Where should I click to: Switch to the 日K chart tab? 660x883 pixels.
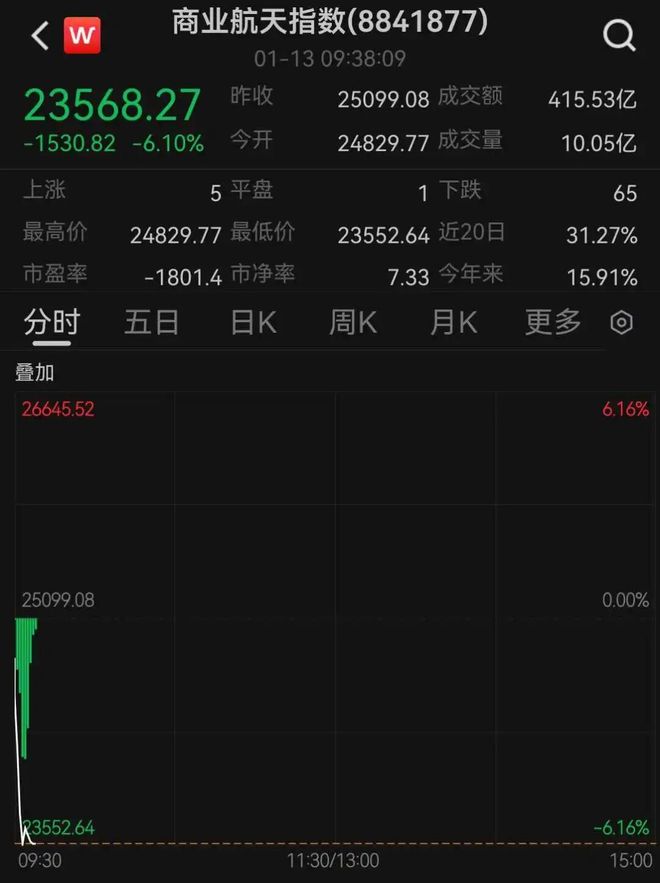click(x=253, y=322)
